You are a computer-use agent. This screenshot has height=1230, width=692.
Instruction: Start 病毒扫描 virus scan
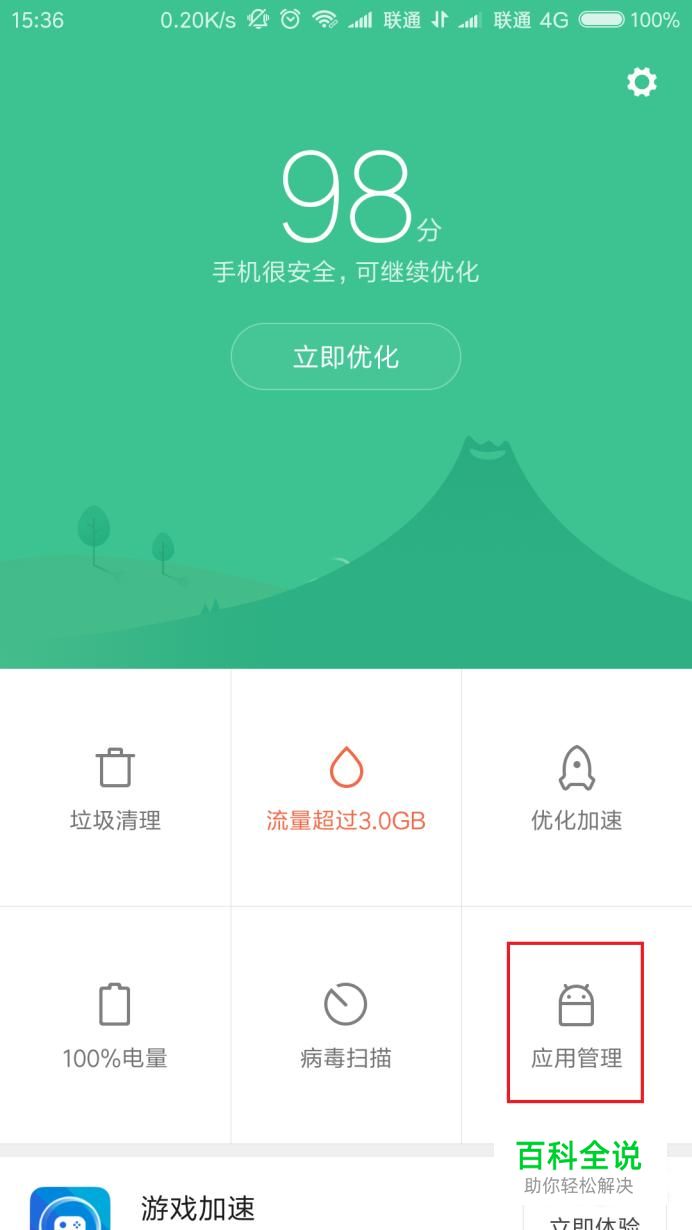346,1024
